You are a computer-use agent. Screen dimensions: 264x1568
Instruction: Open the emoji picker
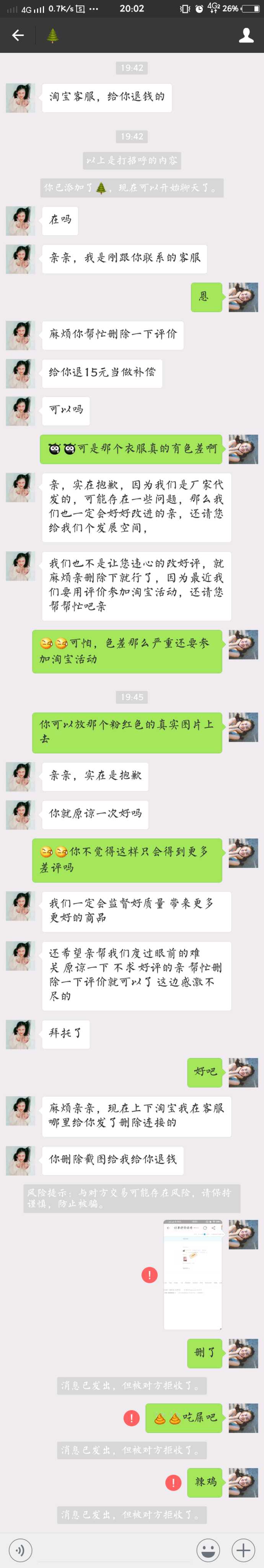(208, 1549)
